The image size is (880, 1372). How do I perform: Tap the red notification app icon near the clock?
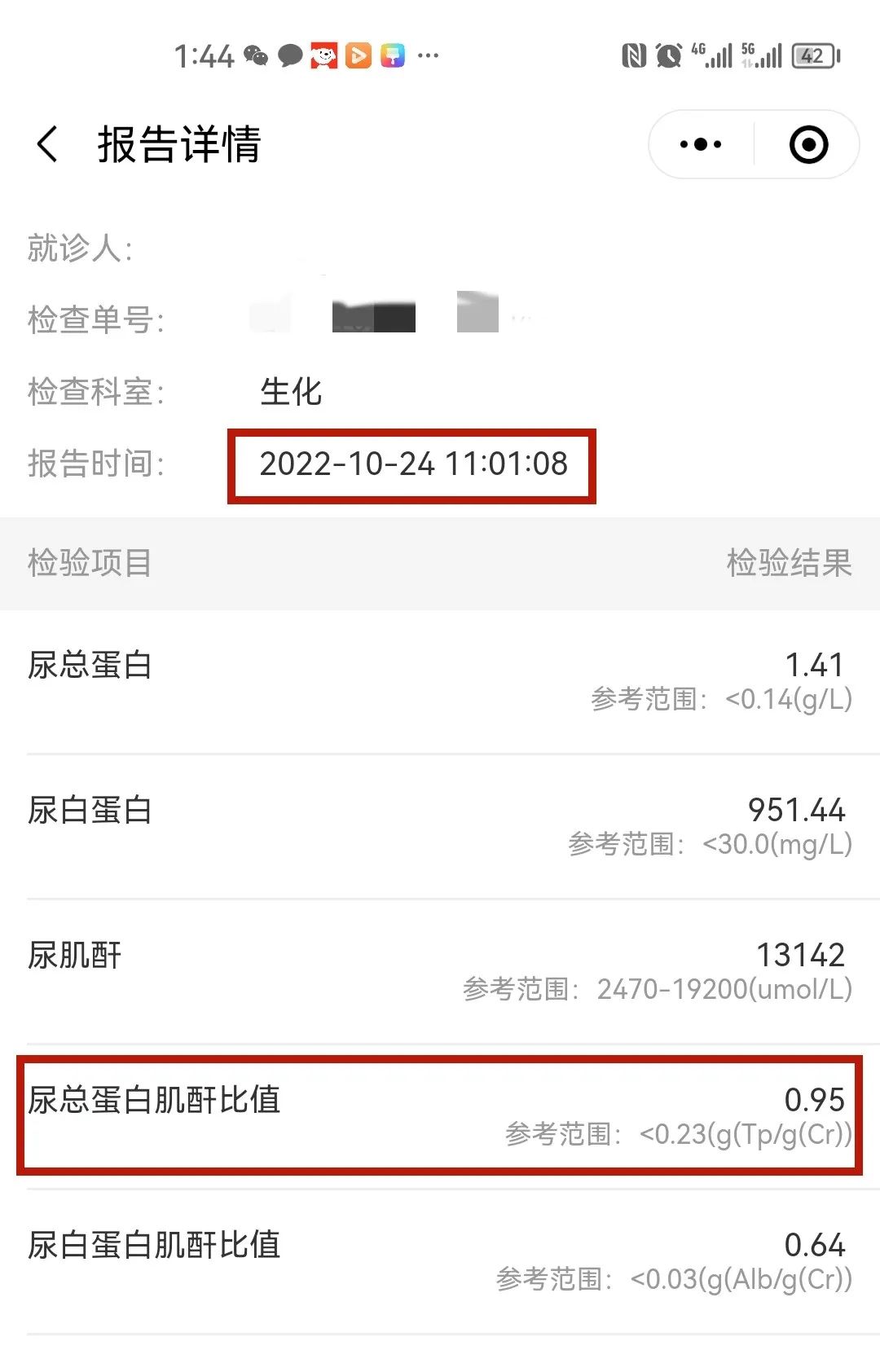point(324,55)
